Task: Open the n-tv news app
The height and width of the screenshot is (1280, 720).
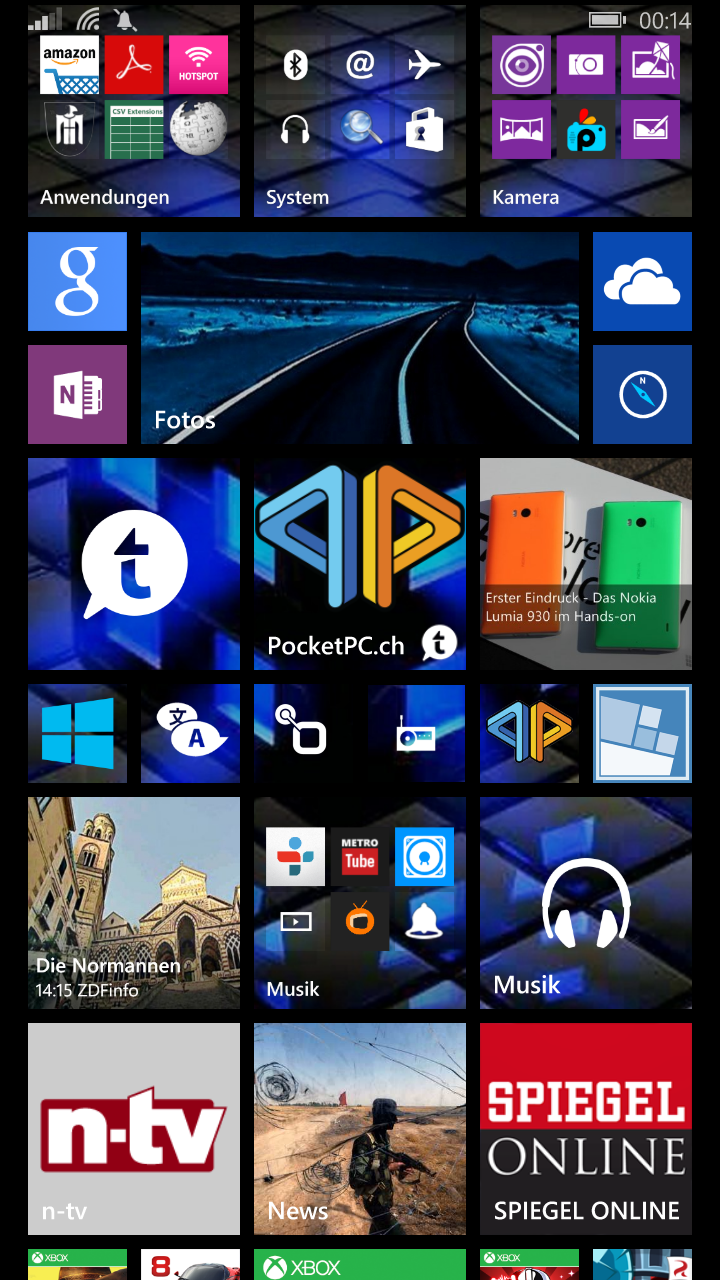Action: [x=134, y=1129]
